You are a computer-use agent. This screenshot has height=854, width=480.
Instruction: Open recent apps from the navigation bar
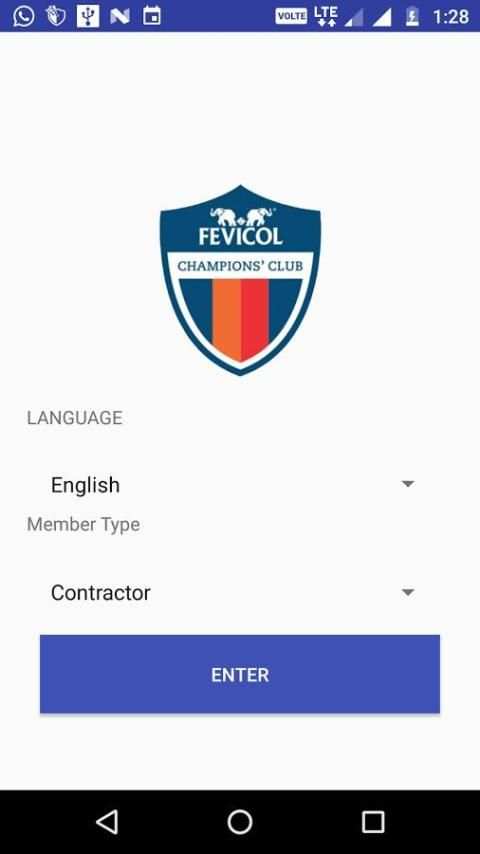coord(373,821)
